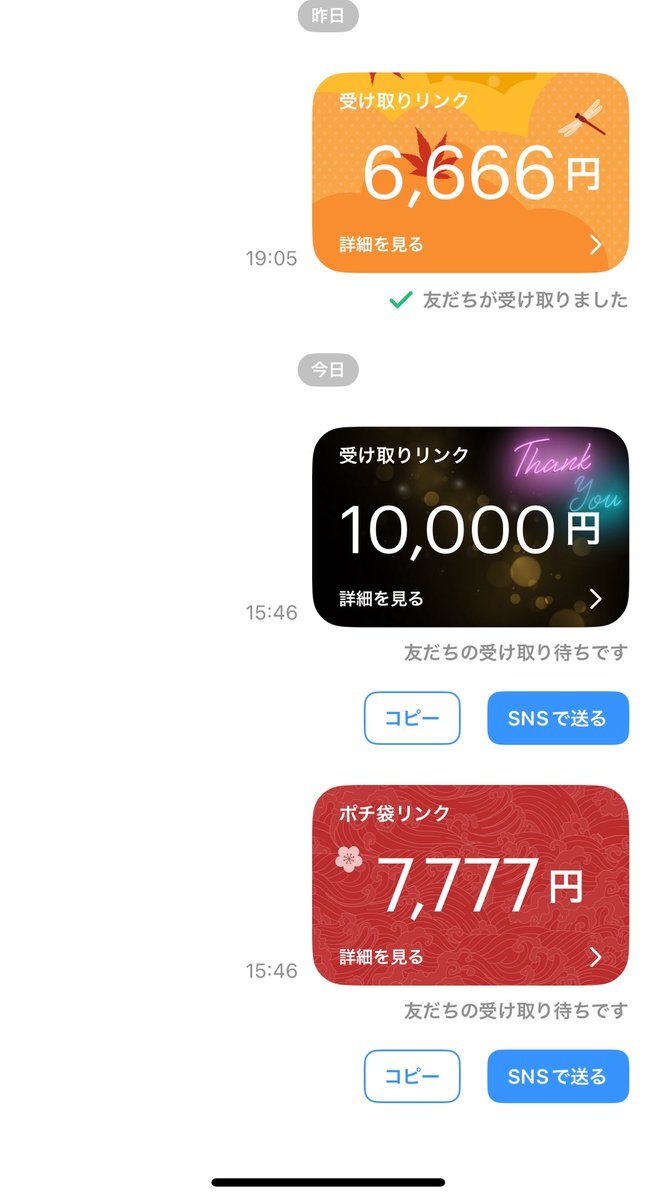Open the 7,777円 ポチ袋リンク card
Image resolution: width=656 pixels, height=1200 pixels.
pyautogui.click(x=471, y=885)
